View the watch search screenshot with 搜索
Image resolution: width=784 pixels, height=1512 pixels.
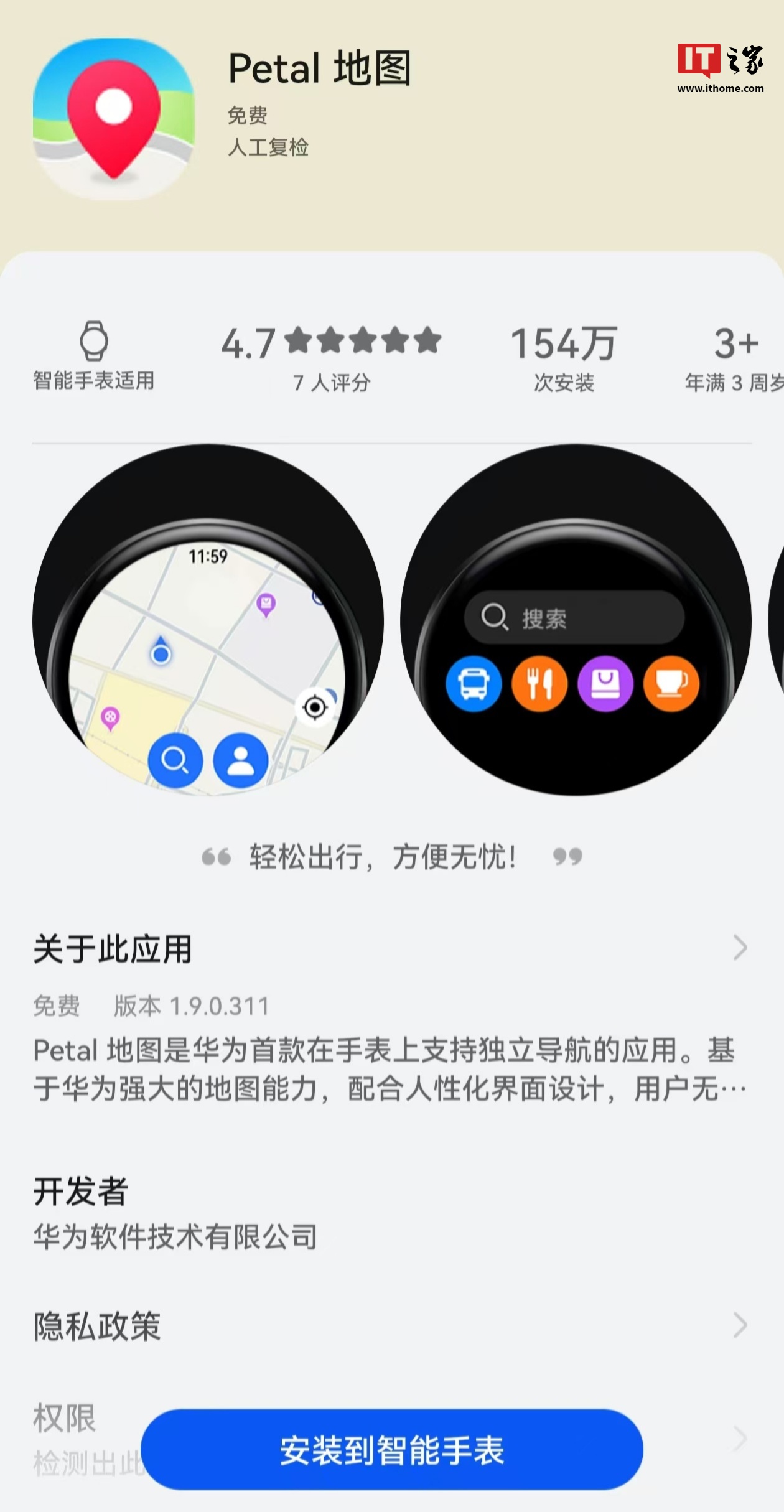pyautogui.click(x=575, y=620)
